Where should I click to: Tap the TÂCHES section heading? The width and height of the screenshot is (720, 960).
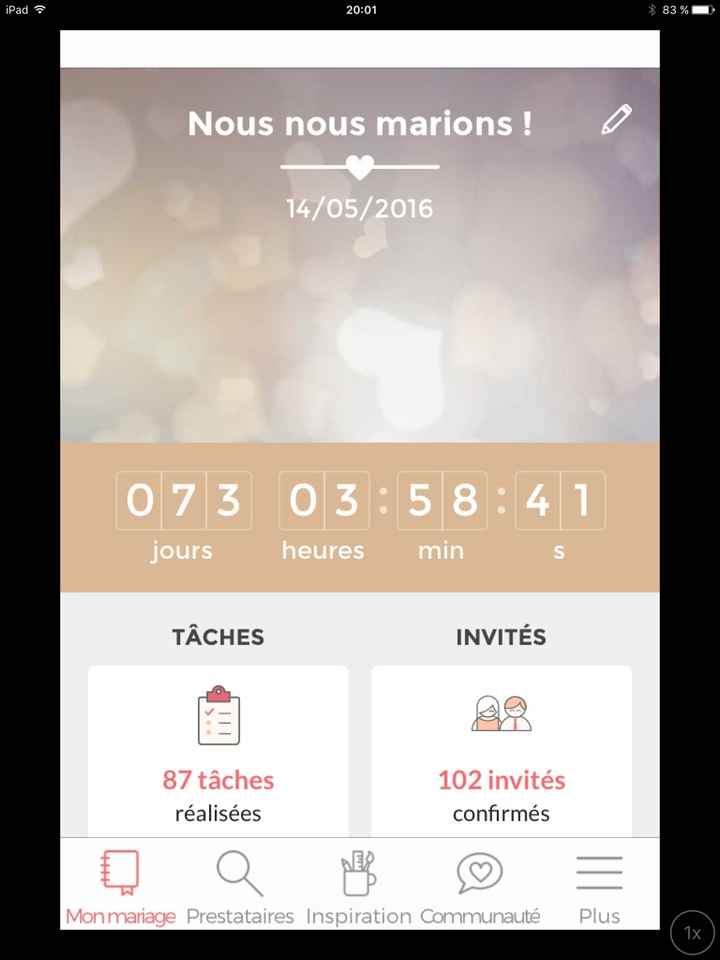click(x=216, y=637)
